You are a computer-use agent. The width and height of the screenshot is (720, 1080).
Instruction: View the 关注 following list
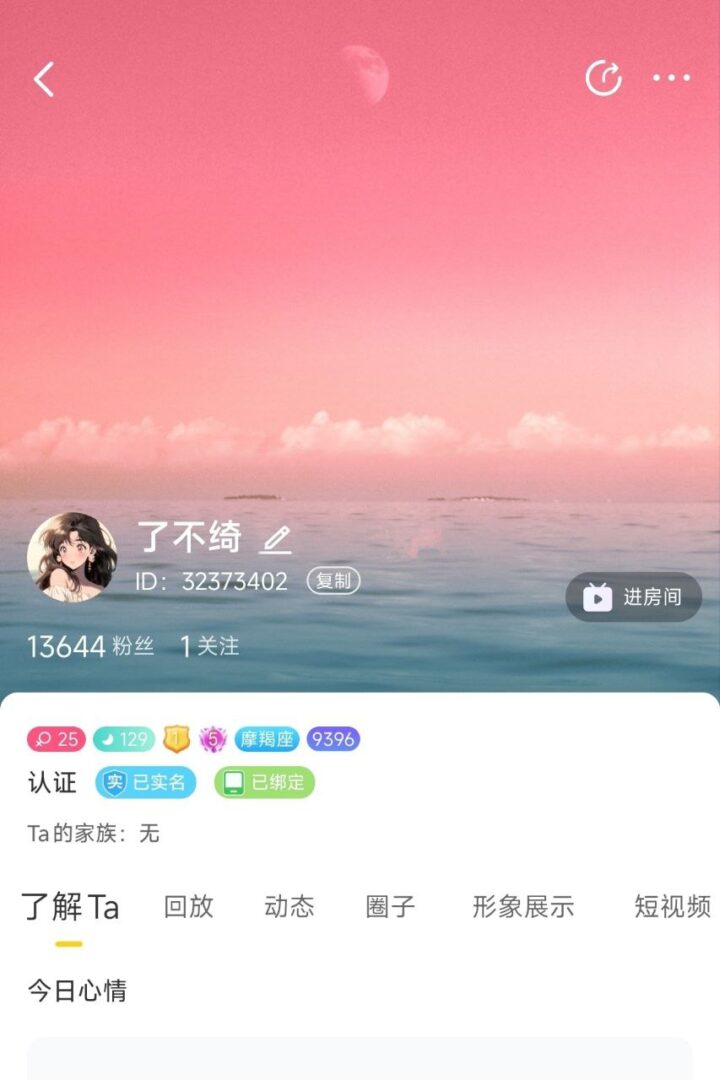tap(210, 646)
